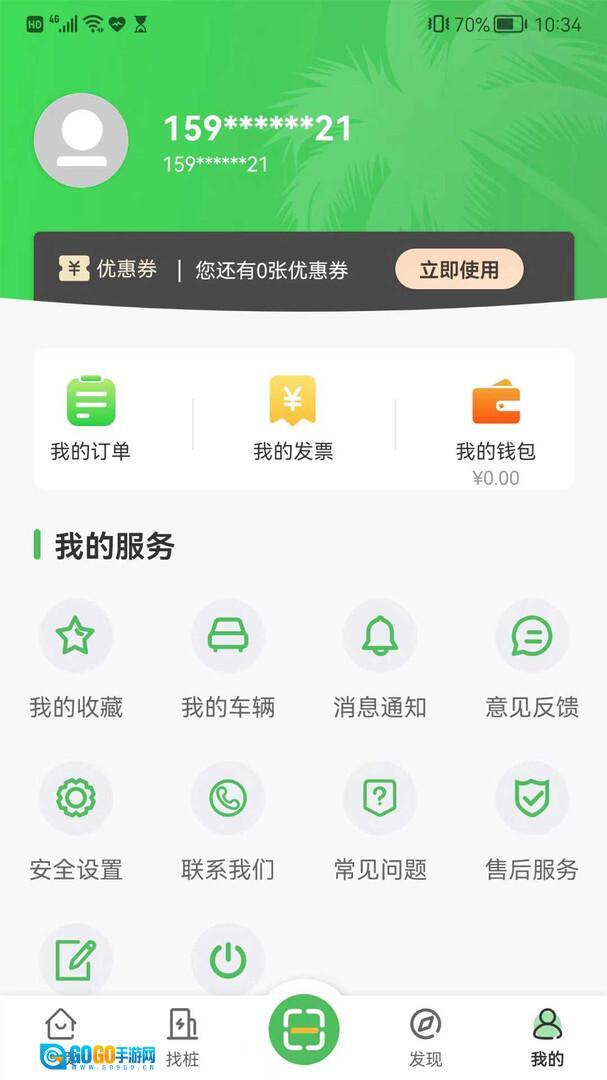Switch to the 找桩 tab
The width and height of the screenshot is (607, 1080).
click(x=182, y=1037)
